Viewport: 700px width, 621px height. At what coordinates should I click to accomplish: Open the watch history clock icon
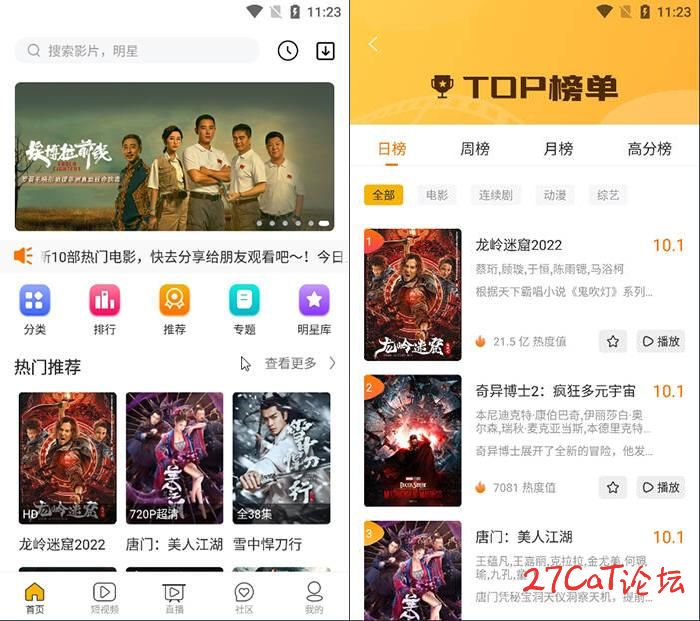tap(288, 51)
